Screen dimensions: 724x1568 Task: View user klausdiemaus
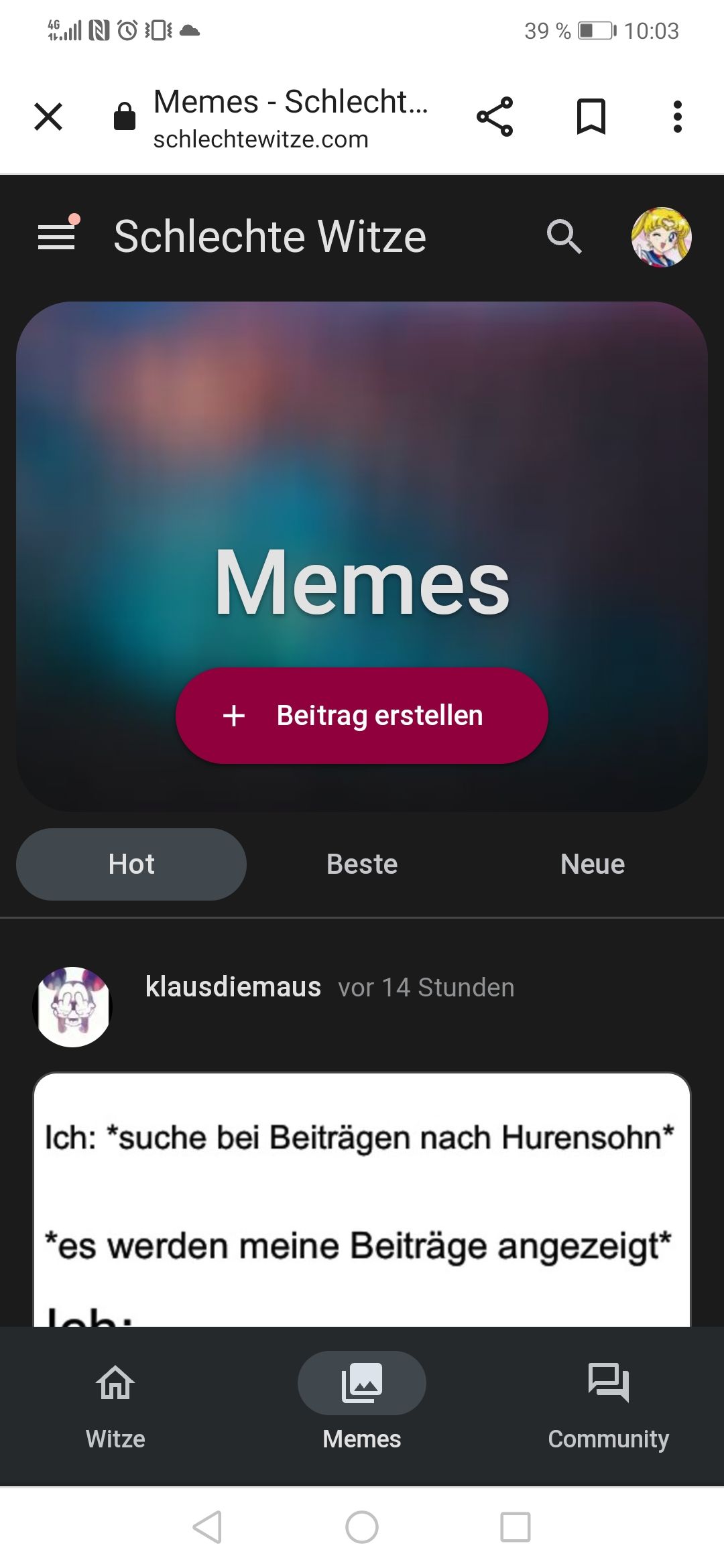(233, 987)
